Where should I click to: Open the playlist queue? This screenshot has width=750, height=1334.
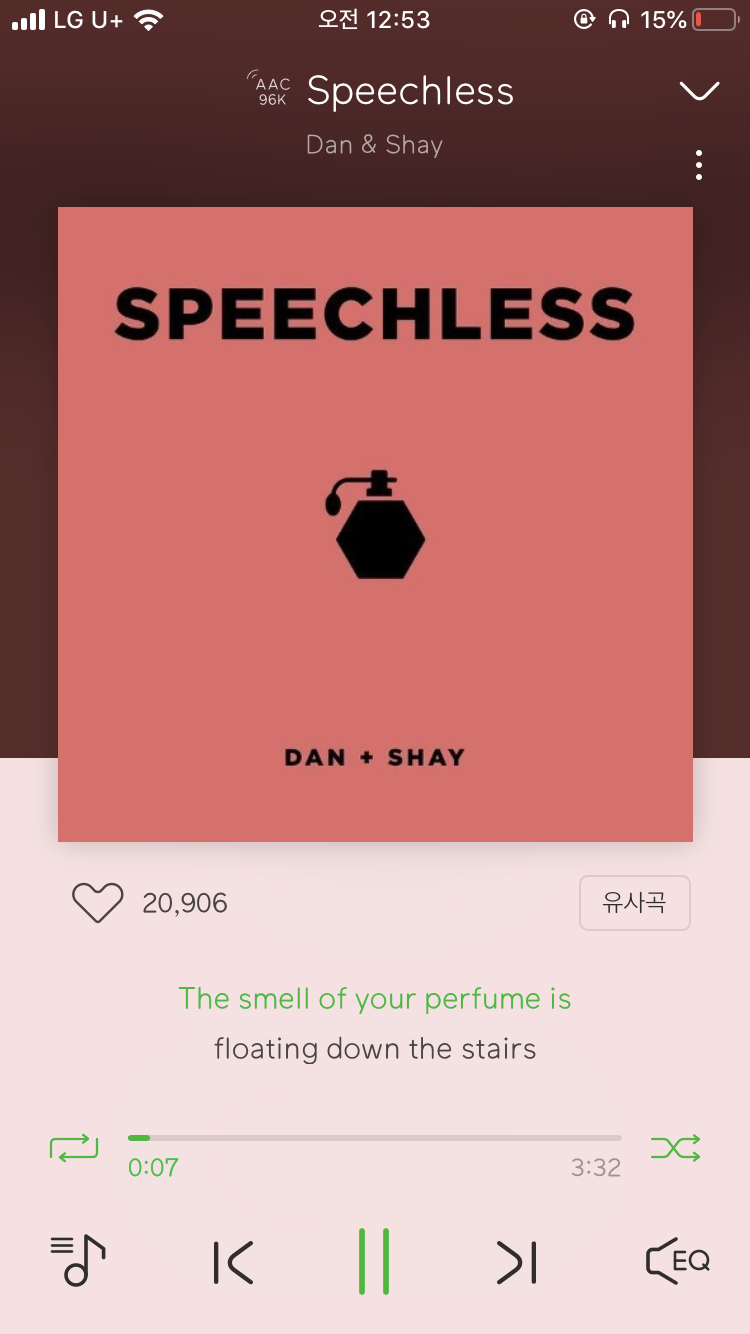click(x=78, y=1260)
